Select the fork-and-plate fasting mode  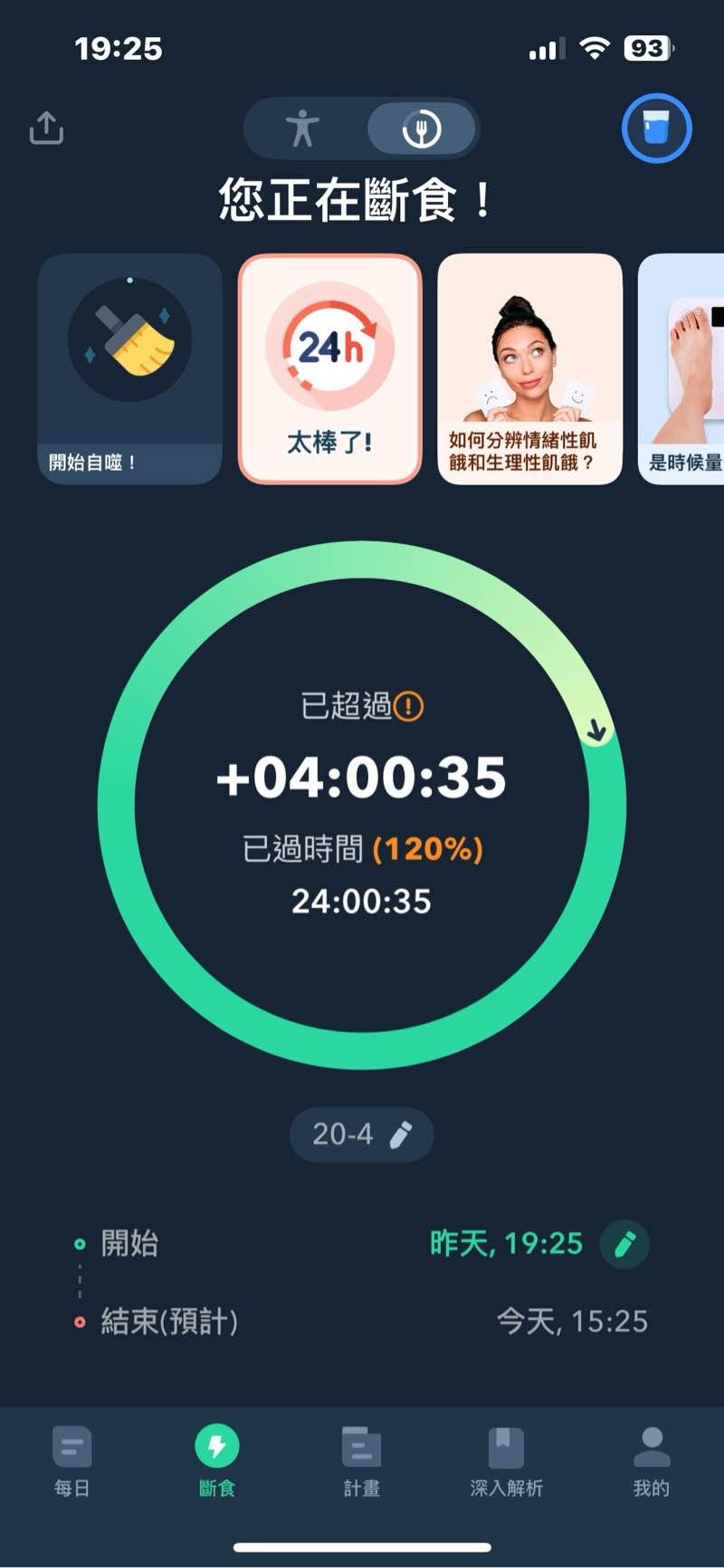point(421,129)
